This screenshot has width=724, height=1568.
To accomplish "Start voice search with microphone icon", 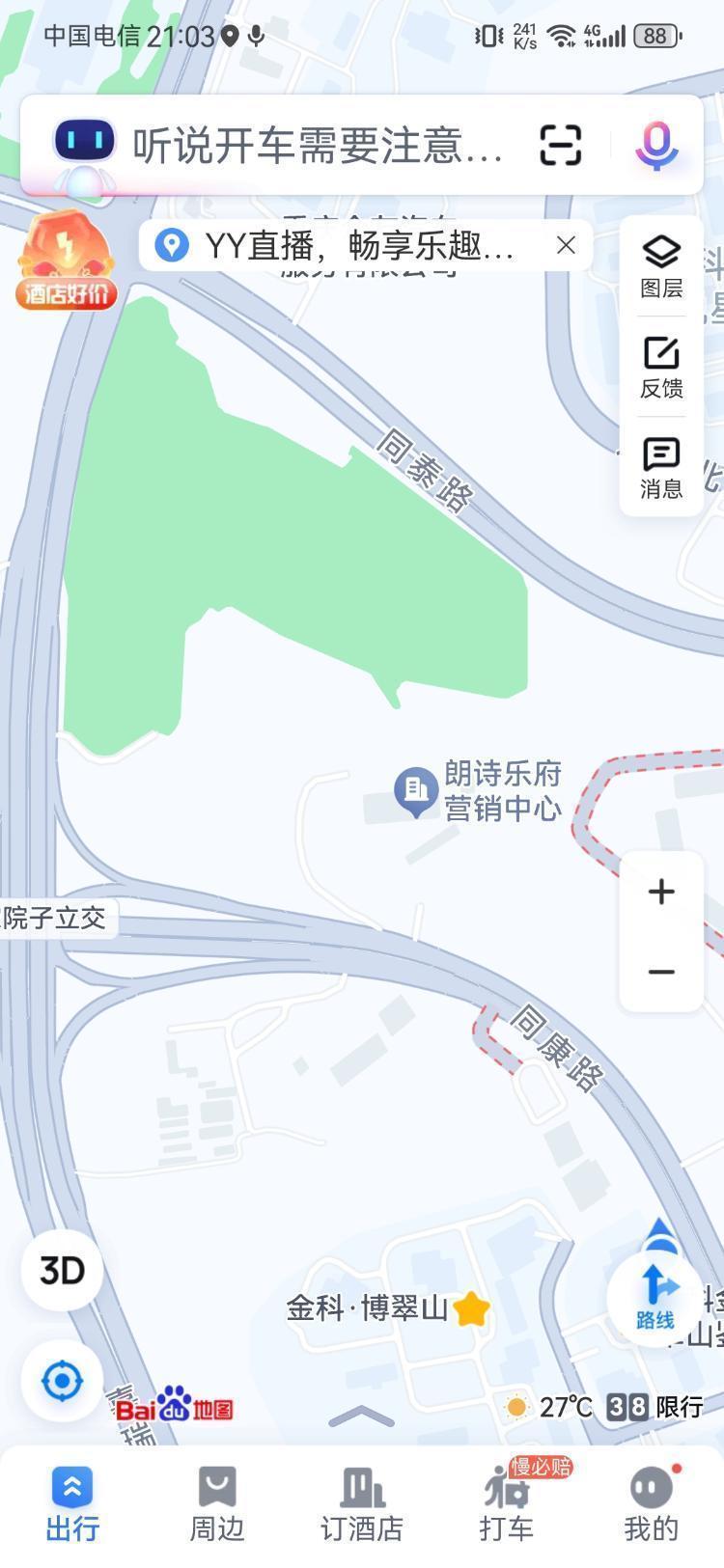I will point(656,146).
